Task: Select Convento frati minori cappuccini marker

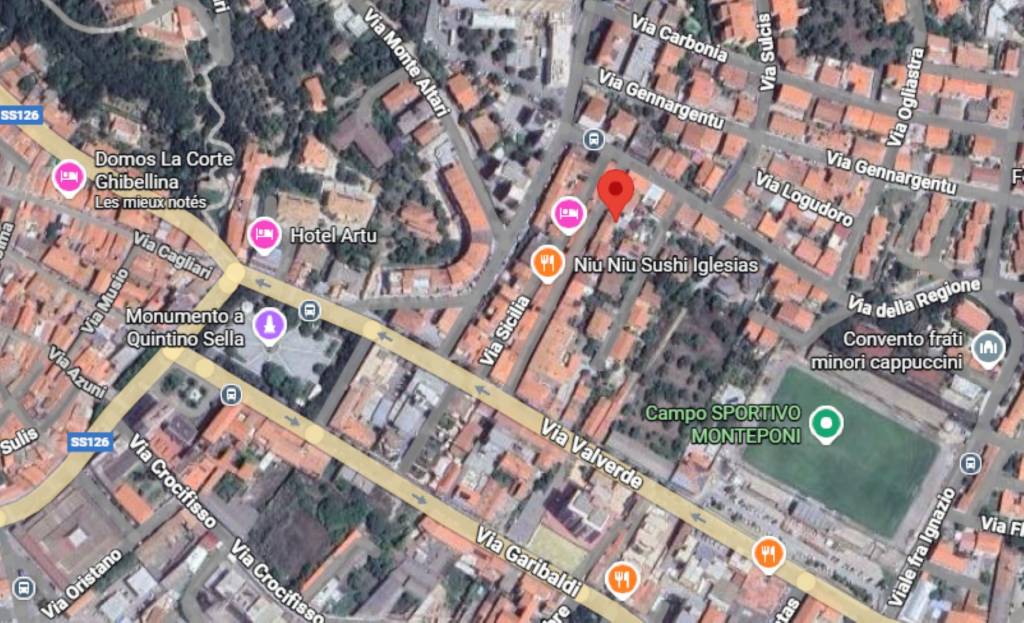Action: pos(988,348)
